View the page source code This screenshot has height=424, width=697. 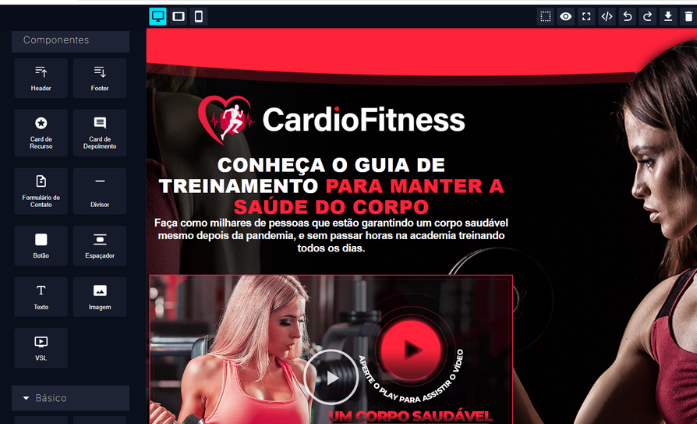point(607,16)
